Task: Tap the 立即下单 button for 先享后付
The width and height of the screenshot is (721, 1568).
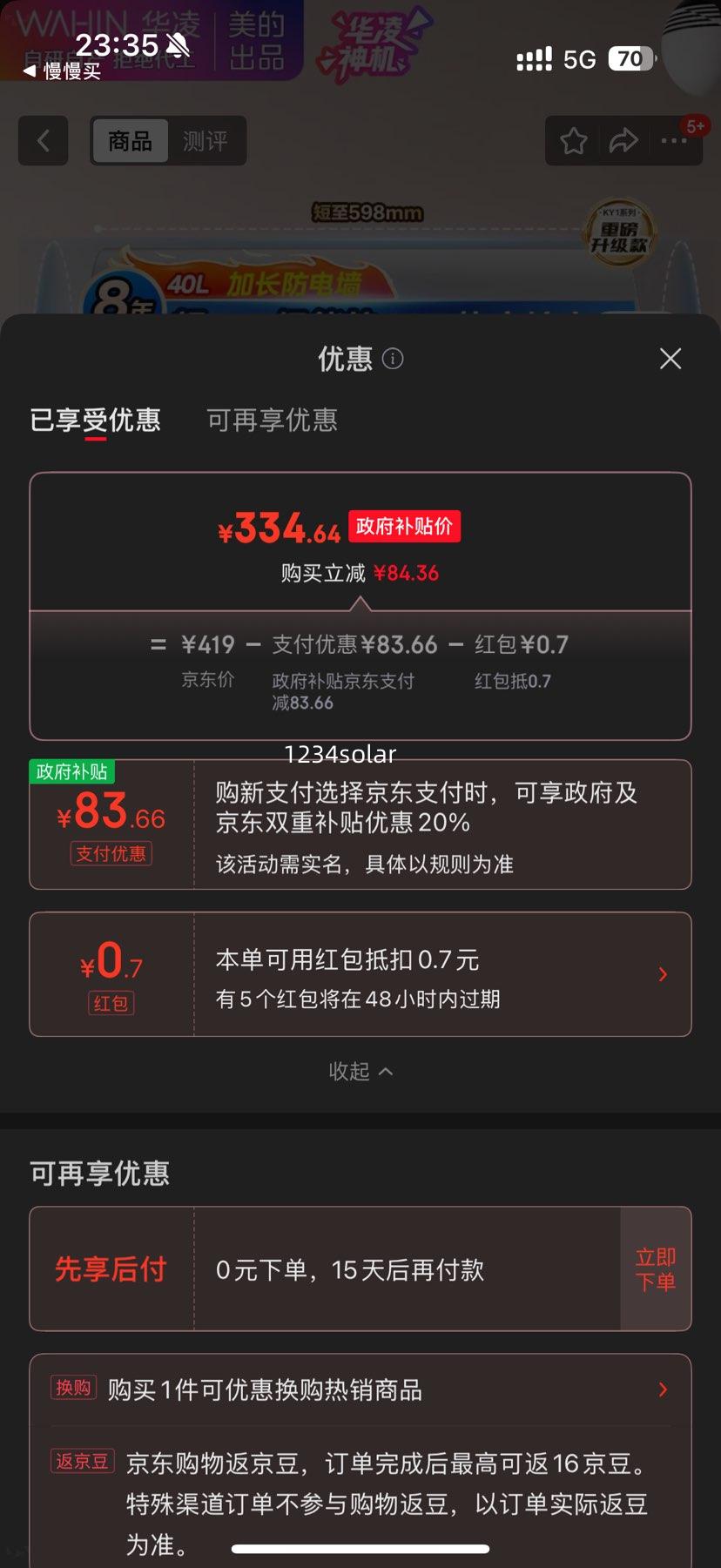Action: coord(655,1270)
